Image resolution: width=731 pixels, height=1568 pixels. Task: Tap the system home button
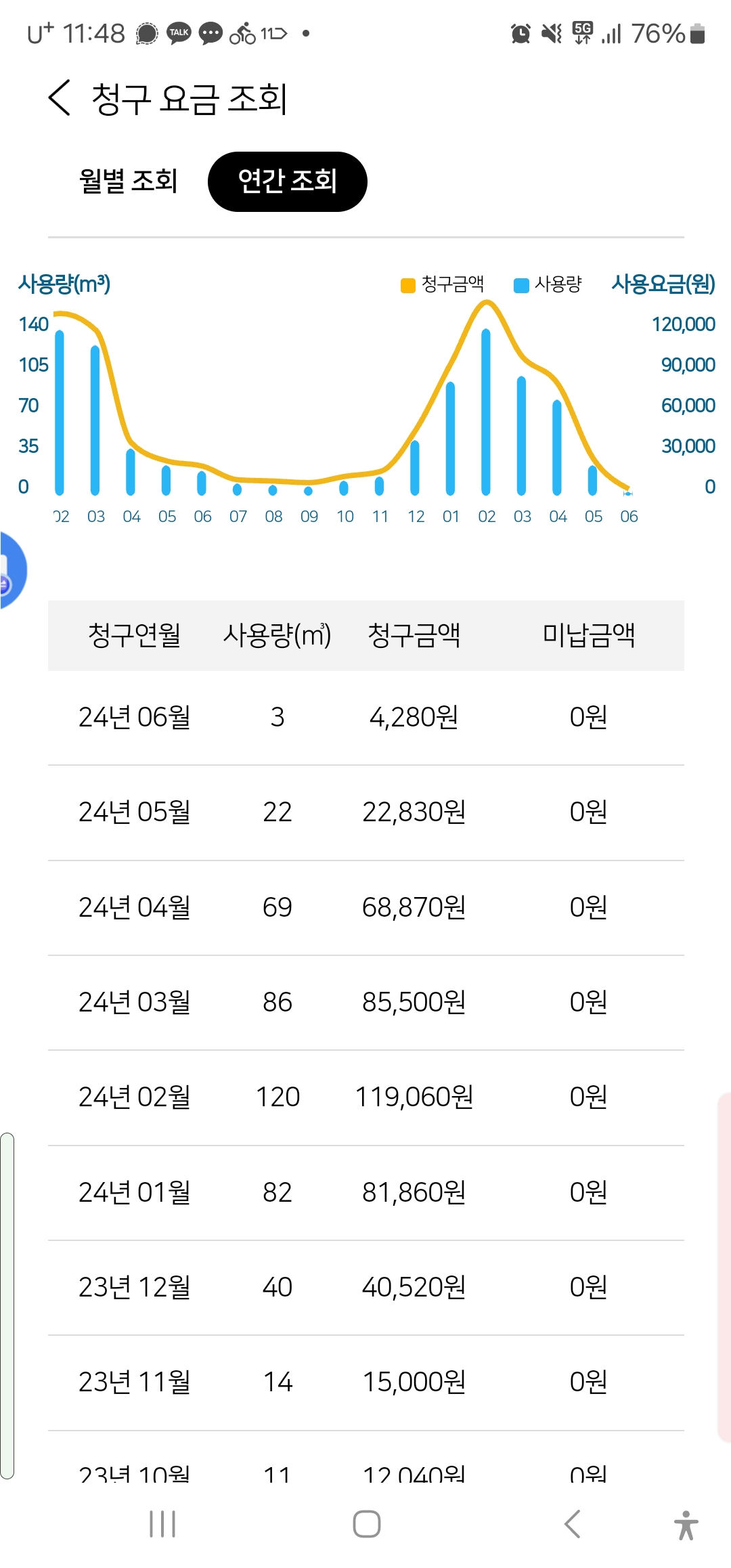tap(366, 1524)
